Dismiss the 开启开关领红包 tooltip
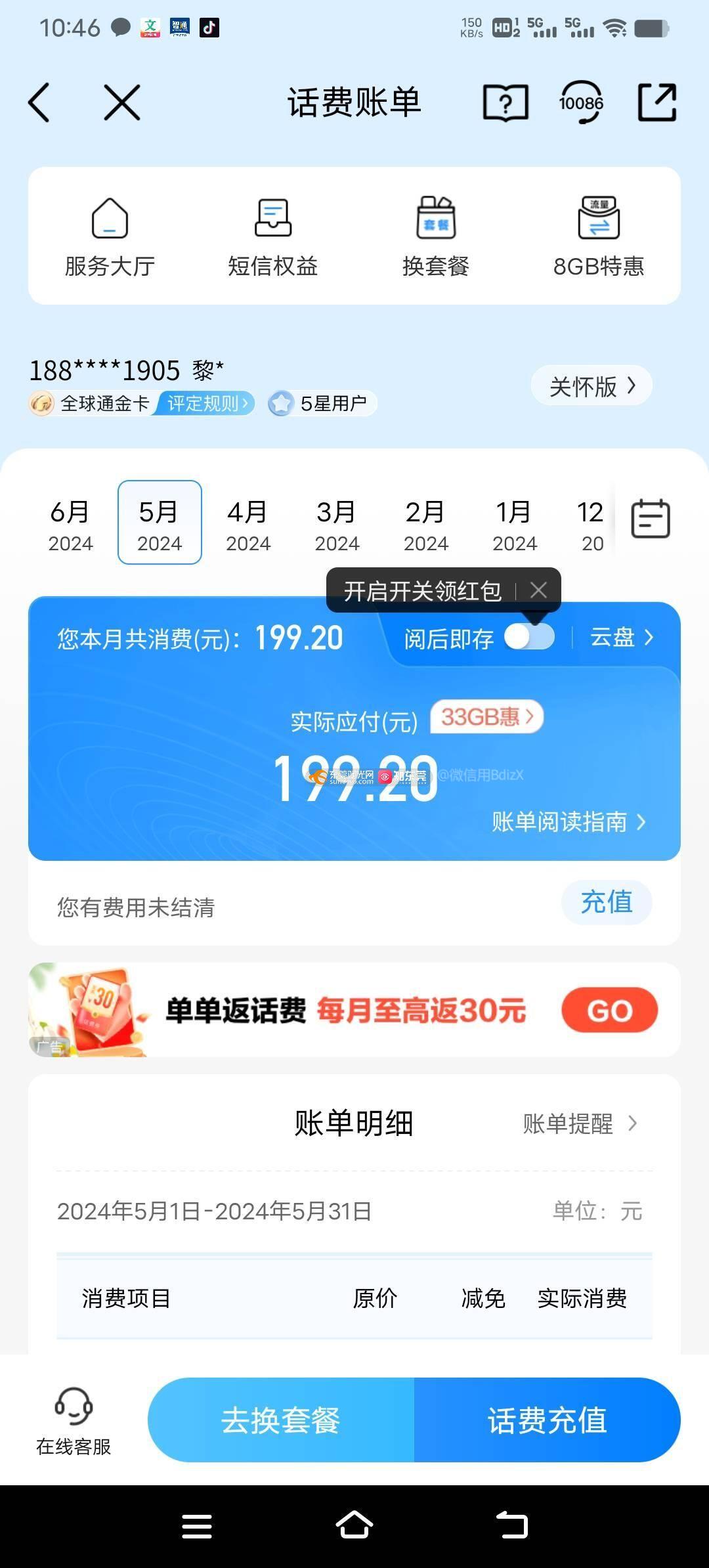 [x=538, y=590]
